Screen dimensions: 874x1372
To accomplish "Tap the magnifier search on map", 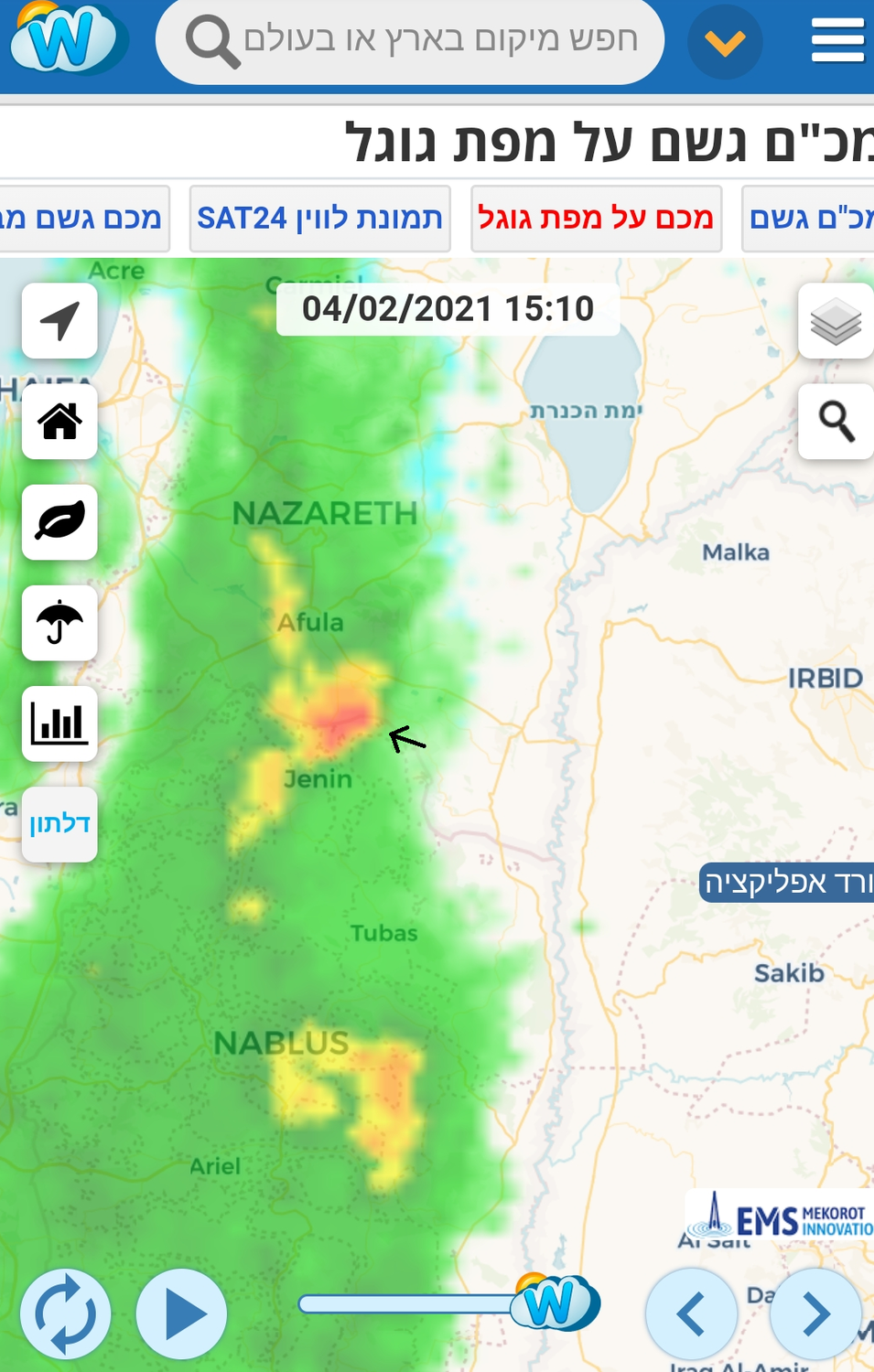I will pyautogui.click(x=835, y=422).
